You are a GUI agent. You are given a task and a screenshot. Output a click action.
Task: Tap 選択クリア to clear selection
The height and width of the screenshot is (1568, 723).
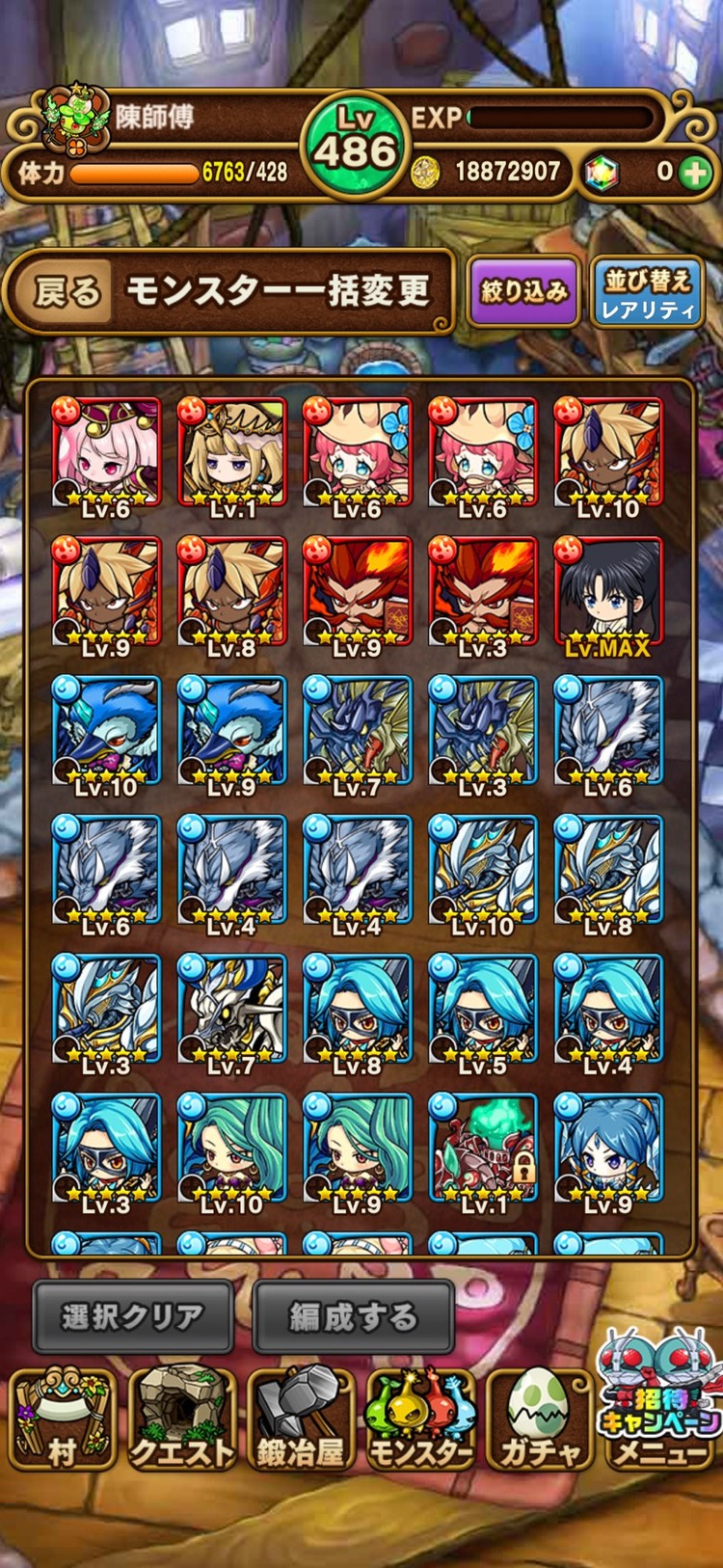point(133,1317)
